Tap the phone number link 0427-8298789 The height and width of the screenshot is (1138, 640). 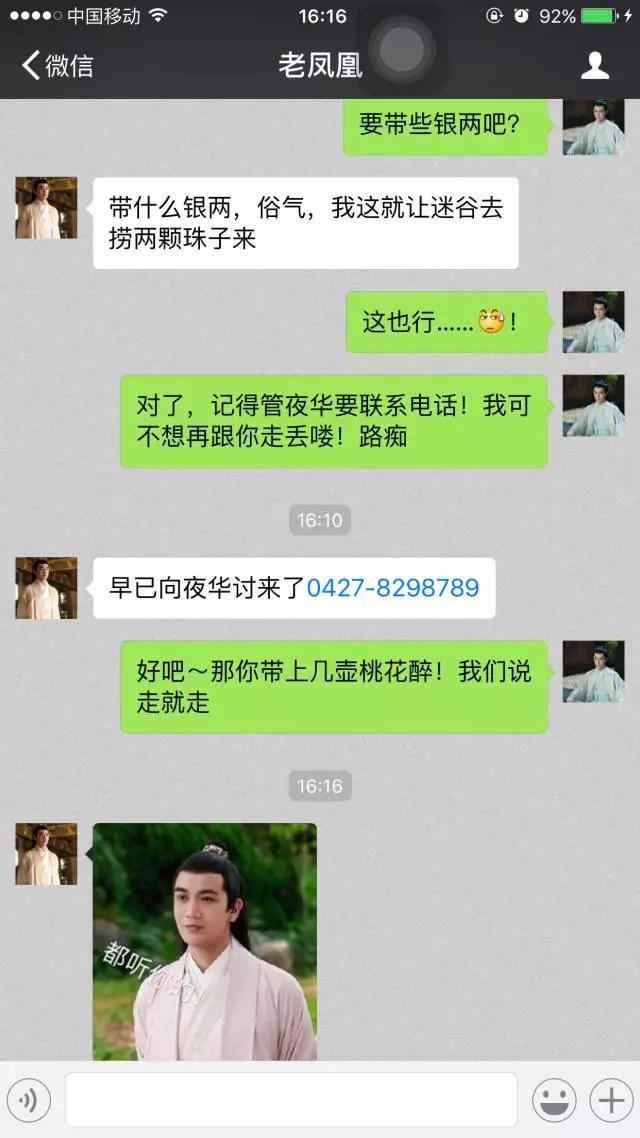coord(393,588)
